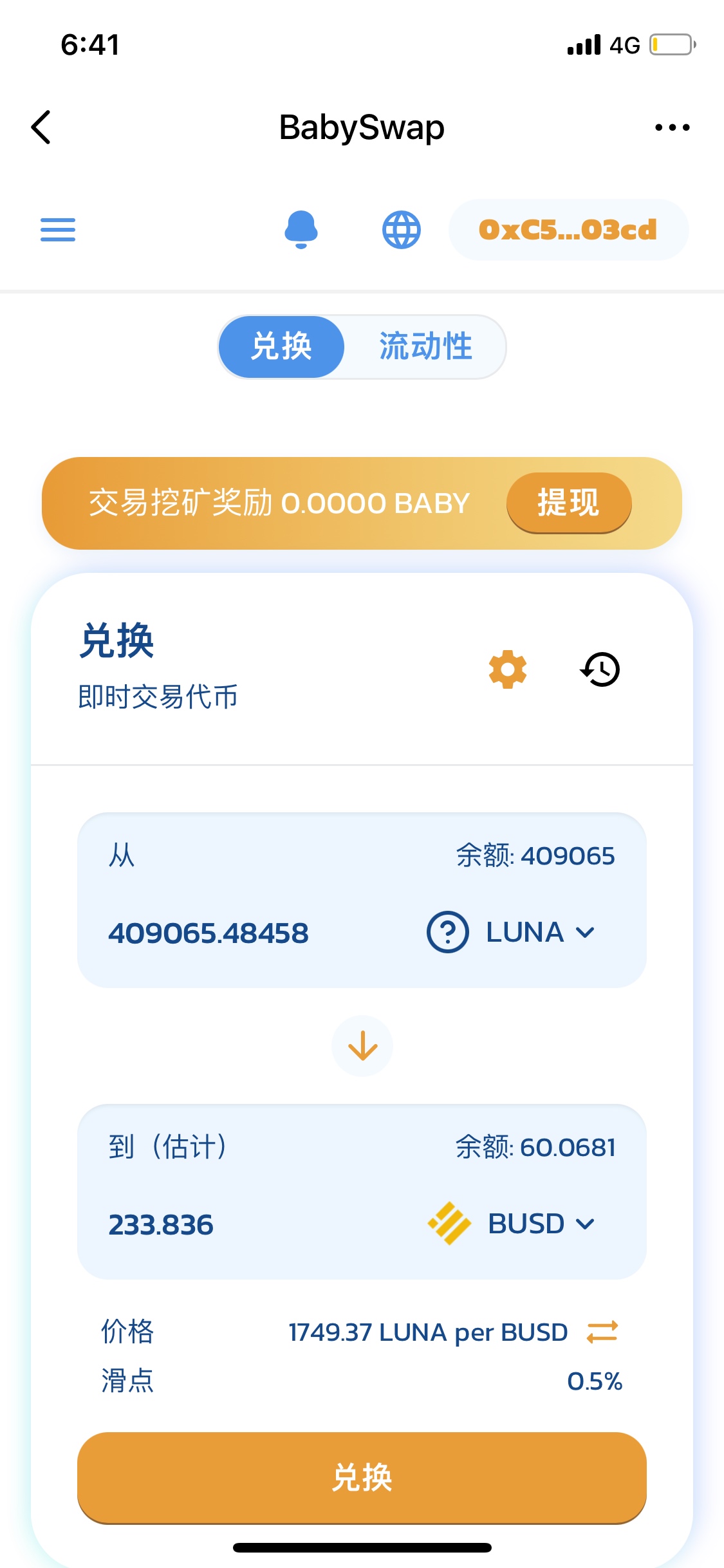Go back using the top-left arrow
724x1568 pixels.
tap(41, 127)
